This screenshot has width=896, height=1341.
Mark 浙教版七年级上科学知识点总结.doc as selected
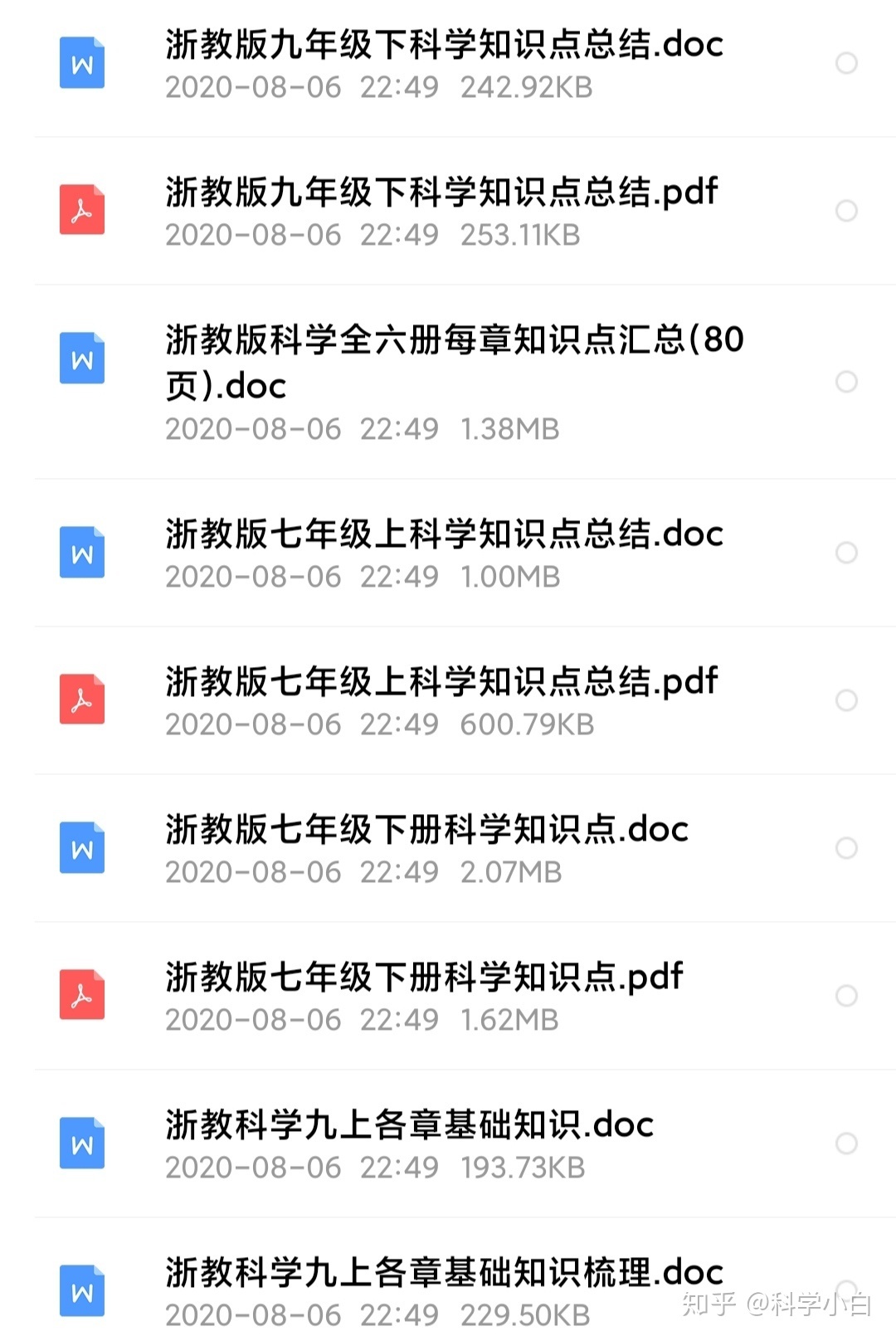pos(846,553)
